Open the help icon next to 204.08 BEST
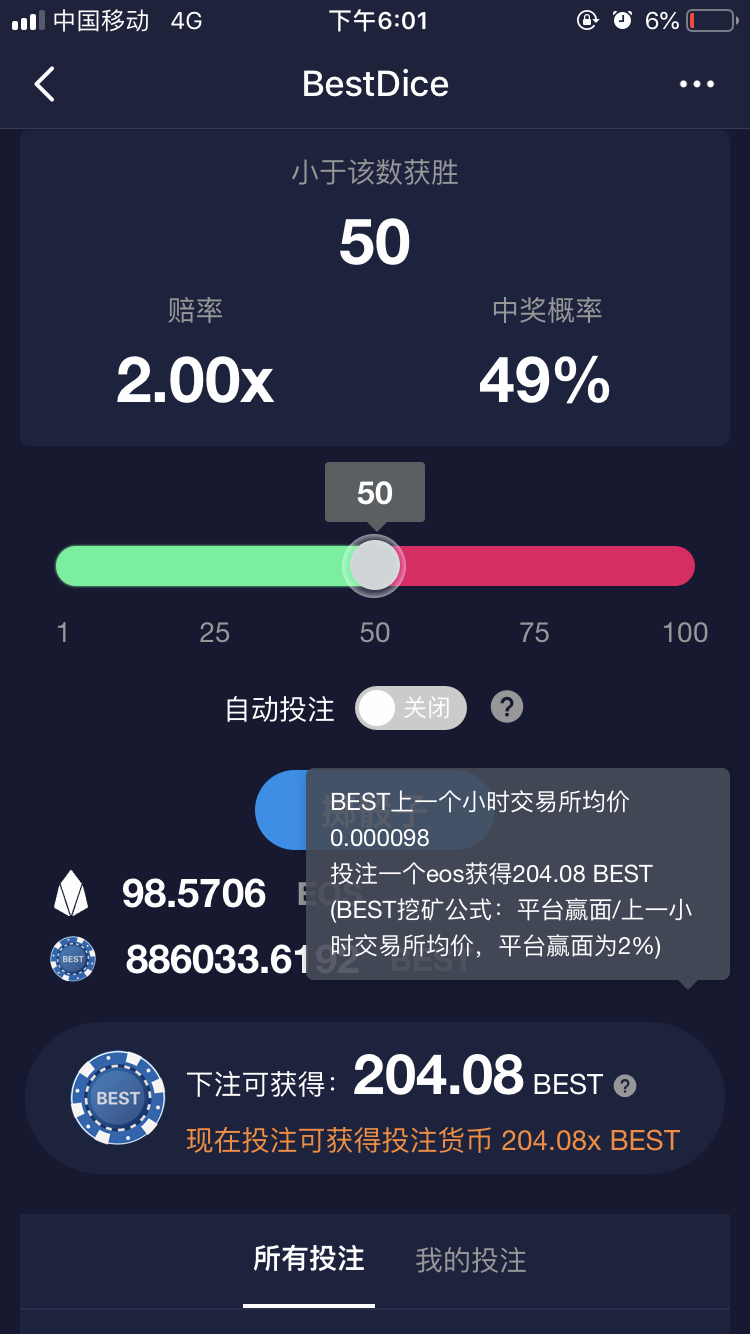750x1334 pixels. tap(625, 1086)
